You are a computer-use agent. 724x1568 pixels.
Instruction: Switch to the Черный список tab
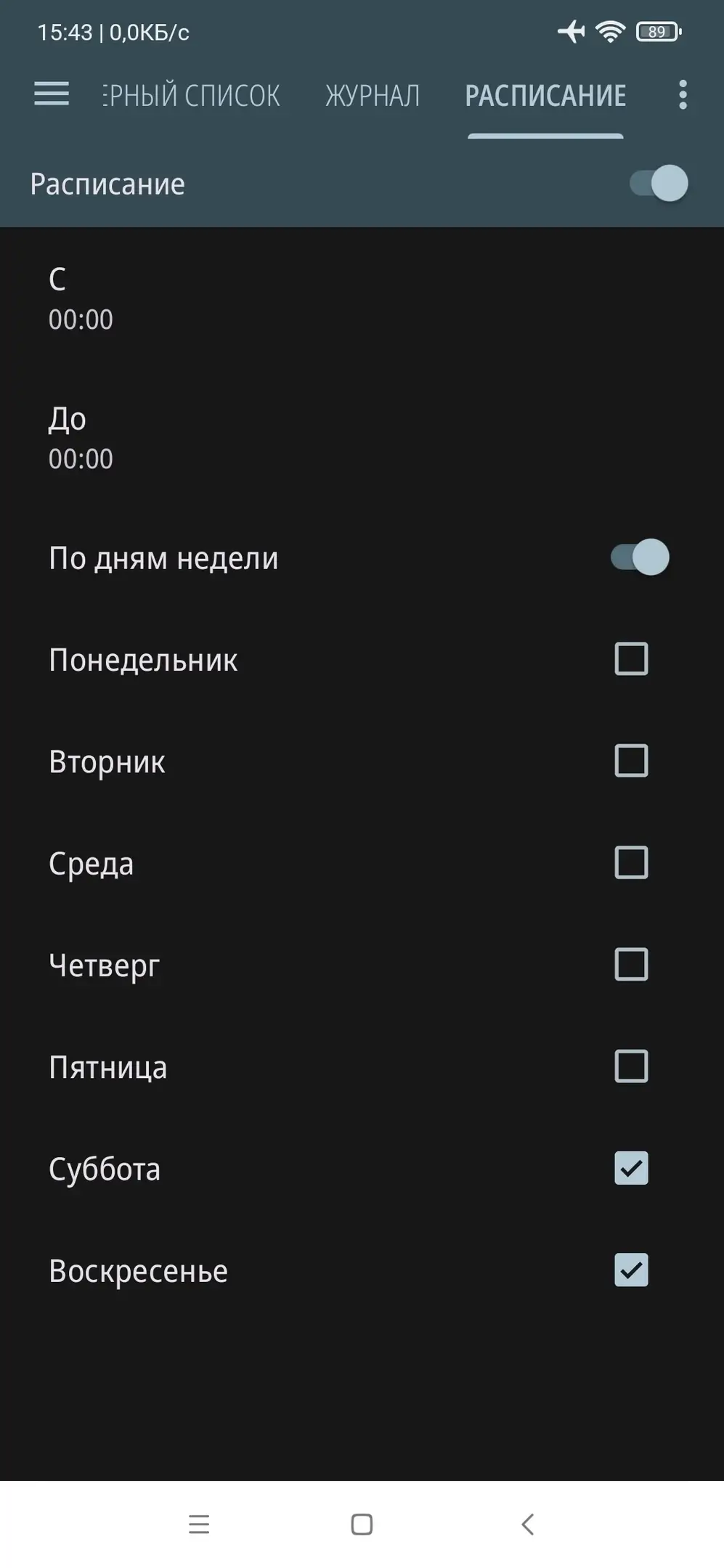click(191, 96)
